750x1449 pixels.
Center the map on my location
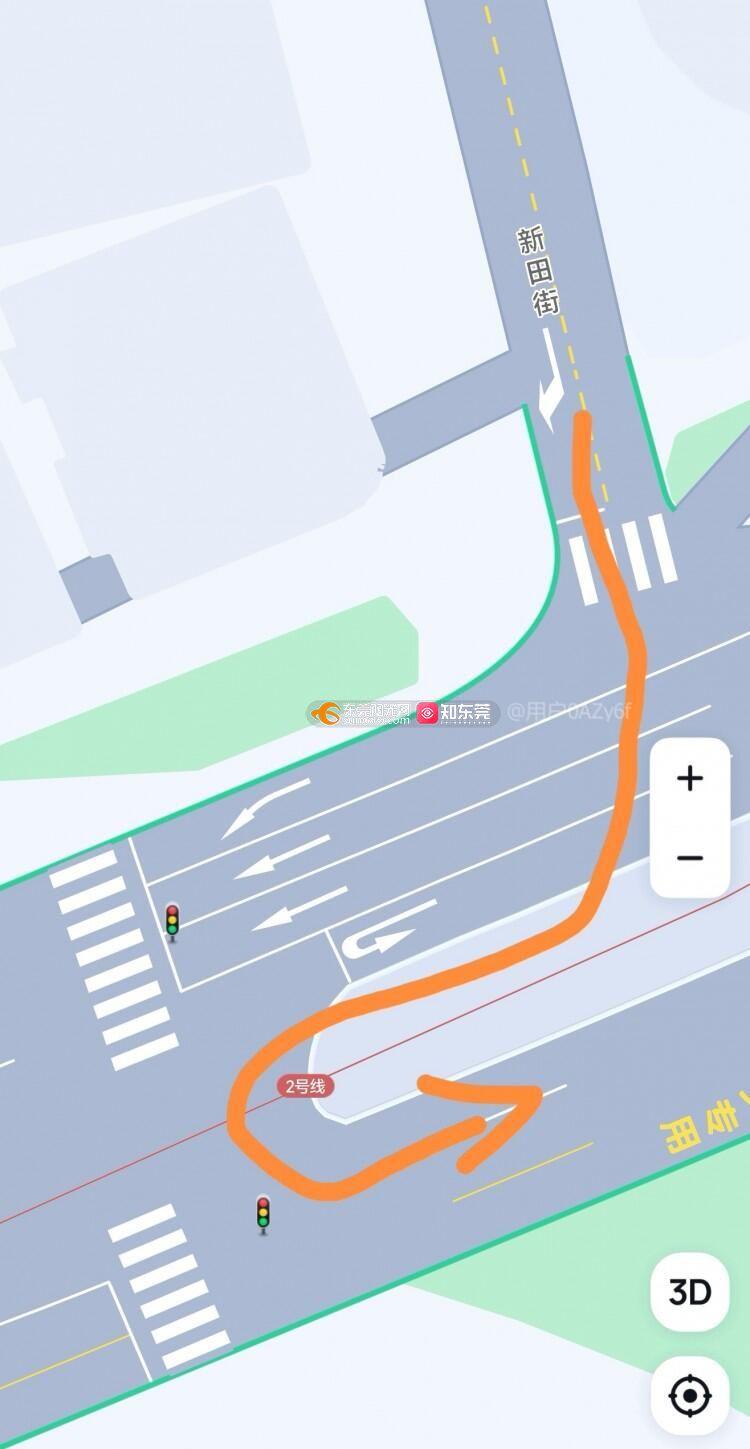point(690,1395)
